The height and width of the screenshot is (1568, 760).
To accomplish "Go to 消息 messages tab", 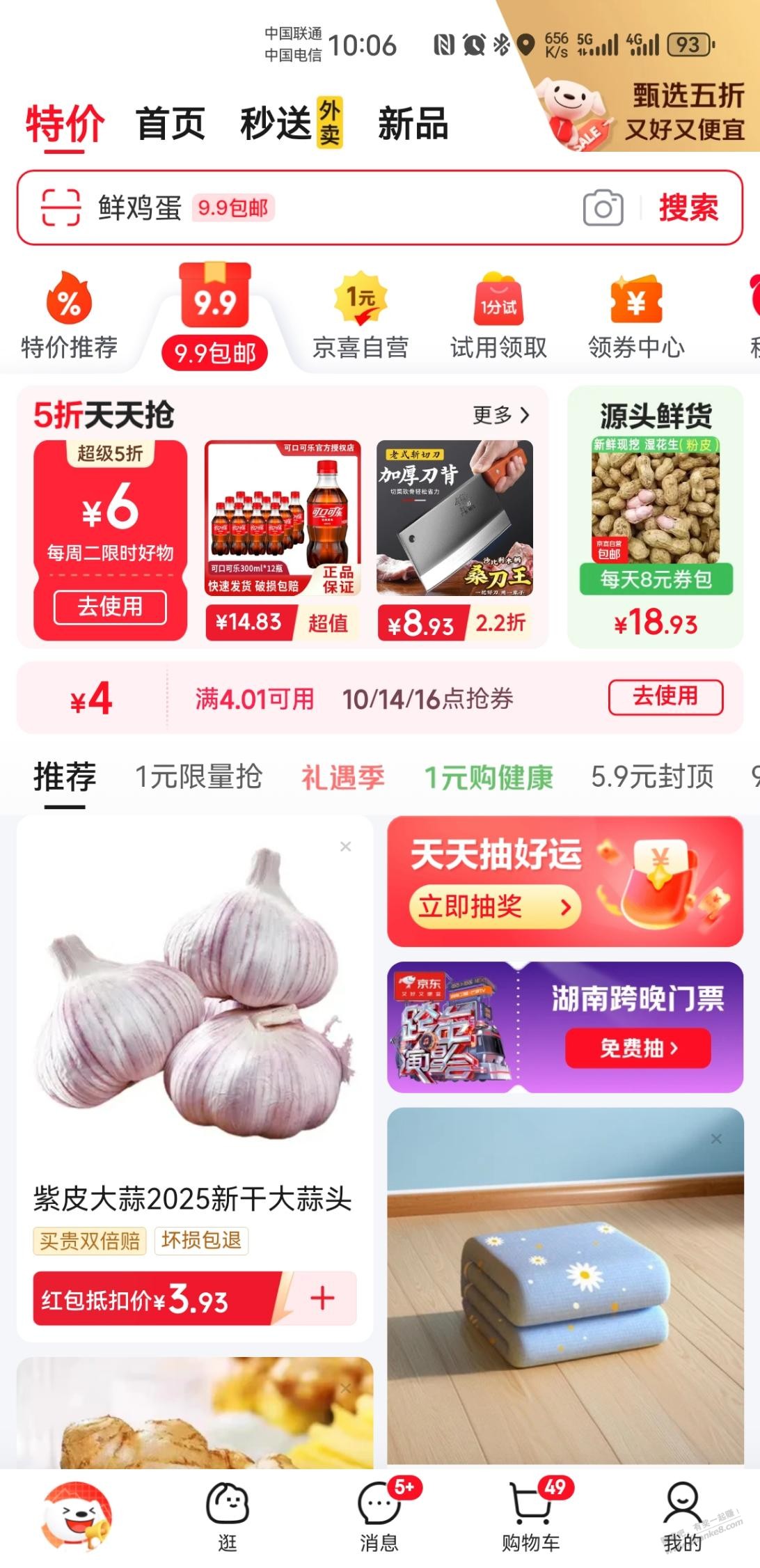I will click(379, 1516).
